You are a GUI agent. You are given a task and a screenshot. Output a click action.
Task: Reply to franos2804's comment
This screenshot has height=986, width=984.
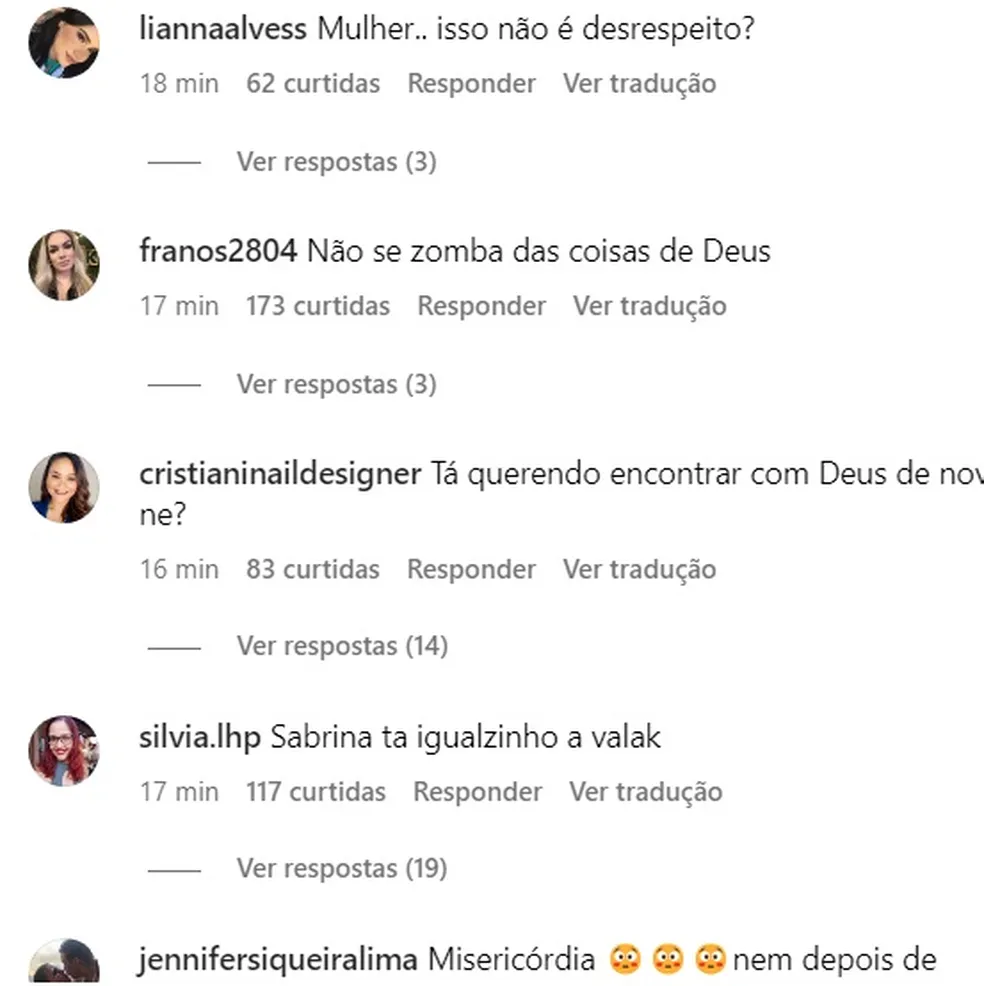coord(481,306)
